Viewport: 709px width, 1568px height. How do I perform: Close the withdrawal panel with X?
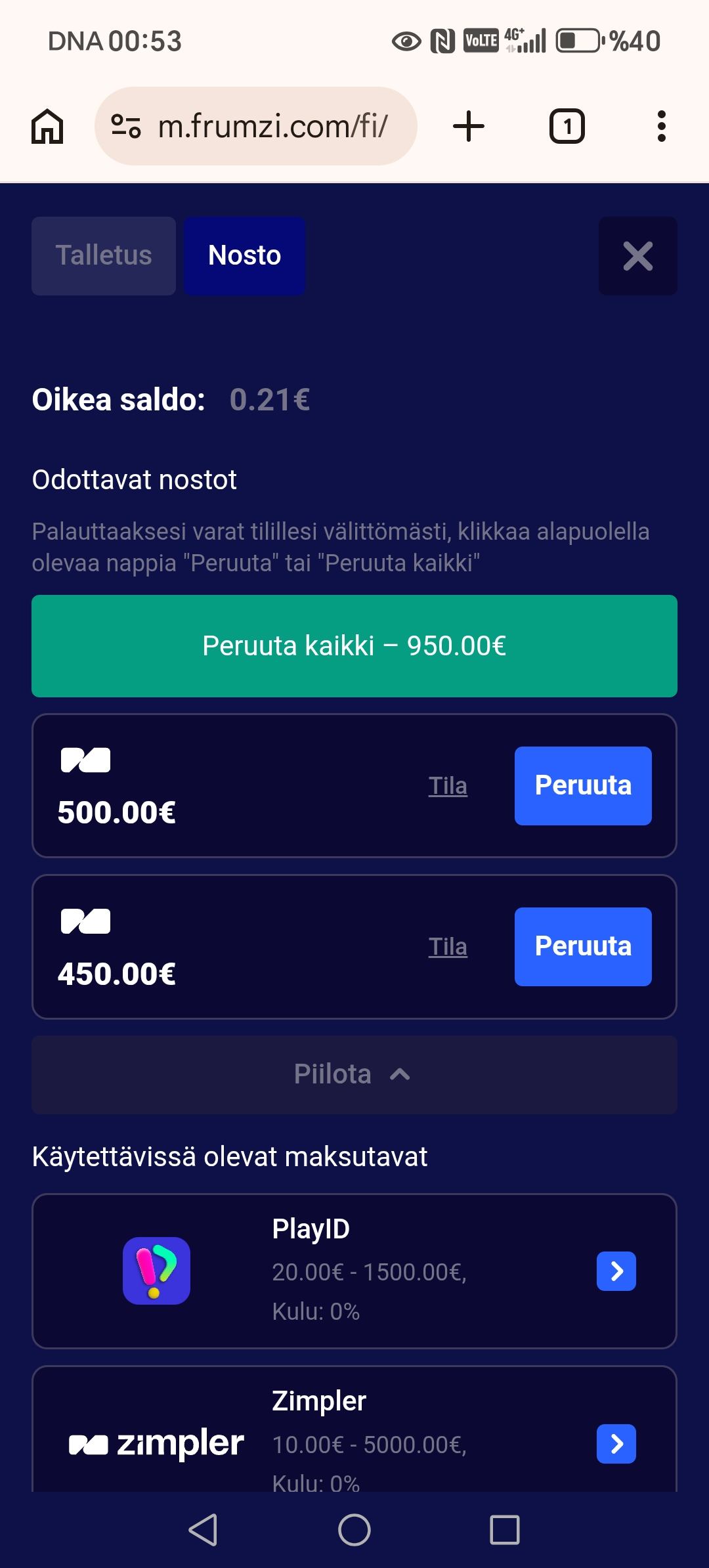point(637,255)
